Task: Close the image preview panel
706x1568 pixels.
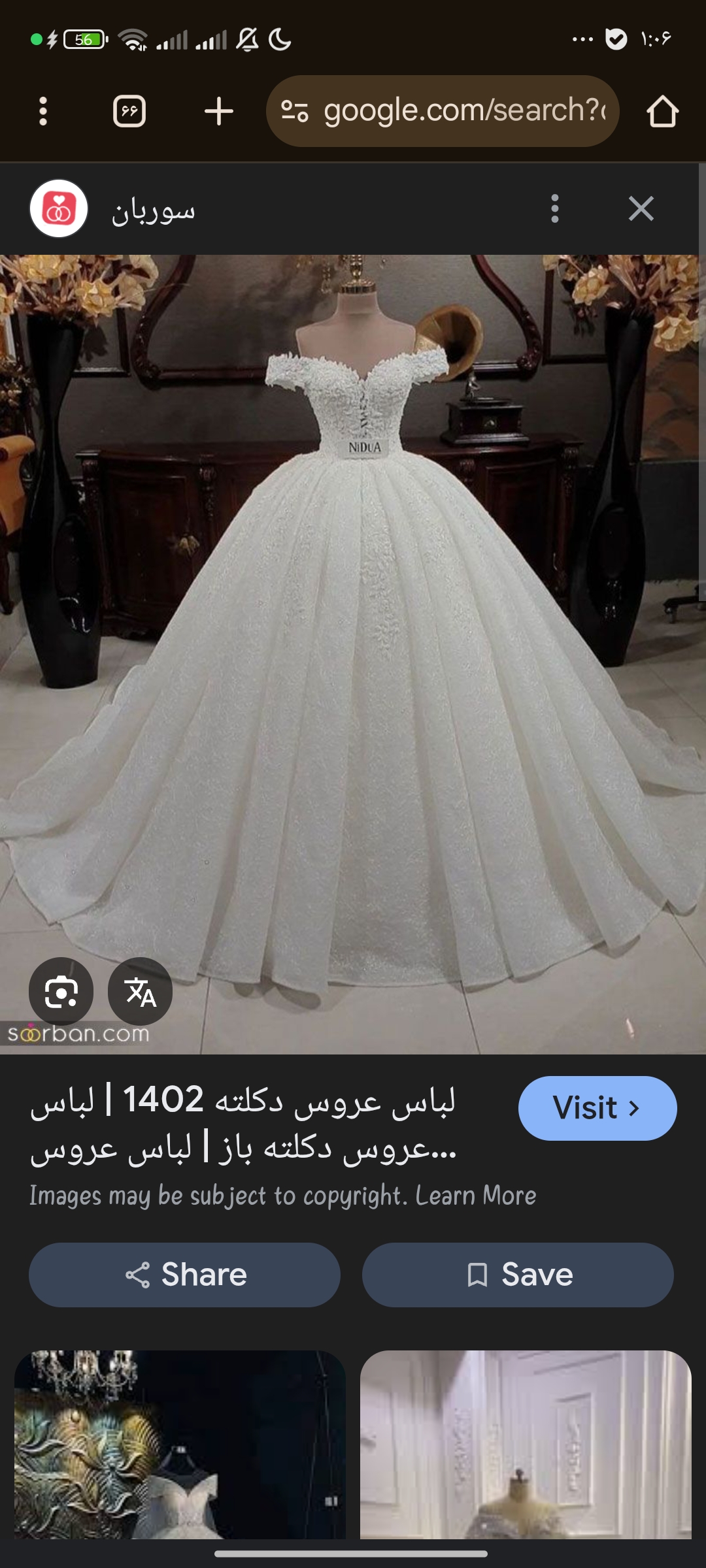Action: 641,209
